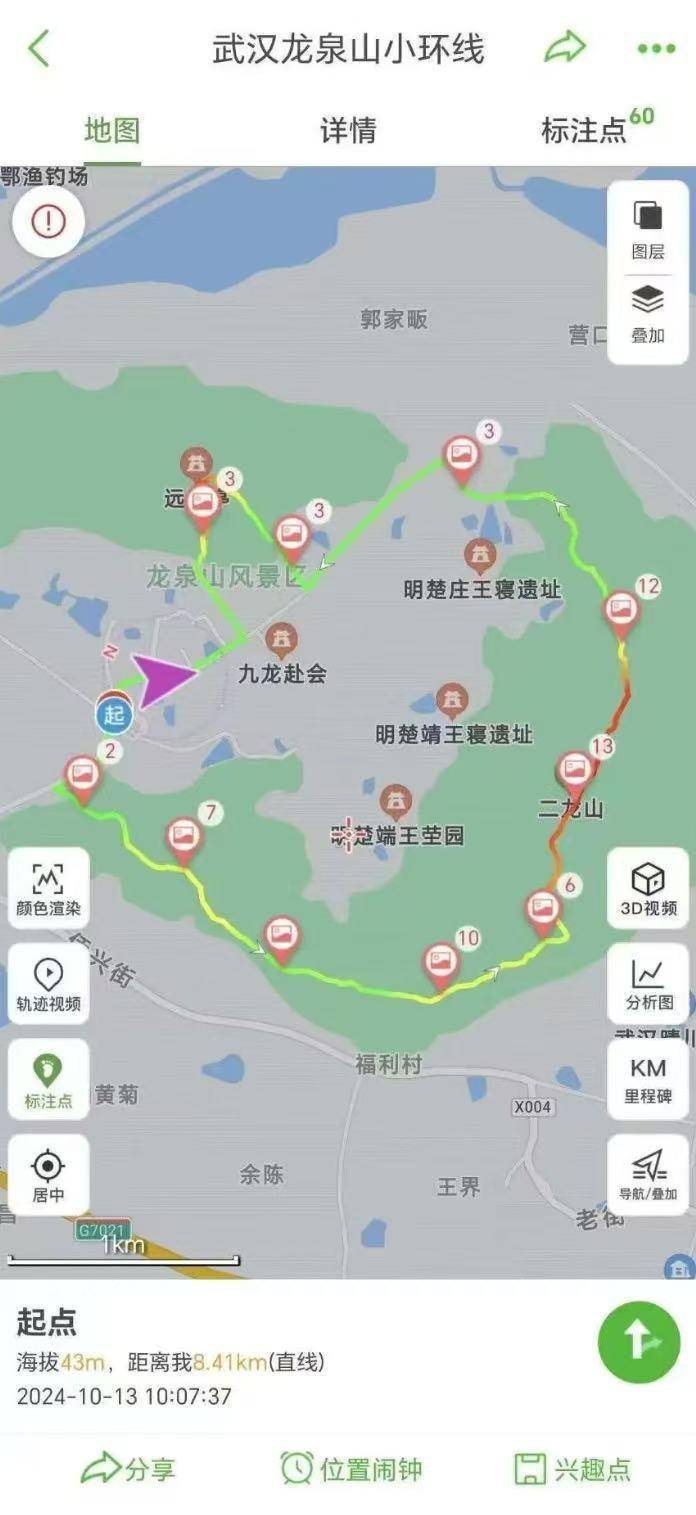Share this route via top arrow icon
696x1515 pixels.
click(565, 47)
